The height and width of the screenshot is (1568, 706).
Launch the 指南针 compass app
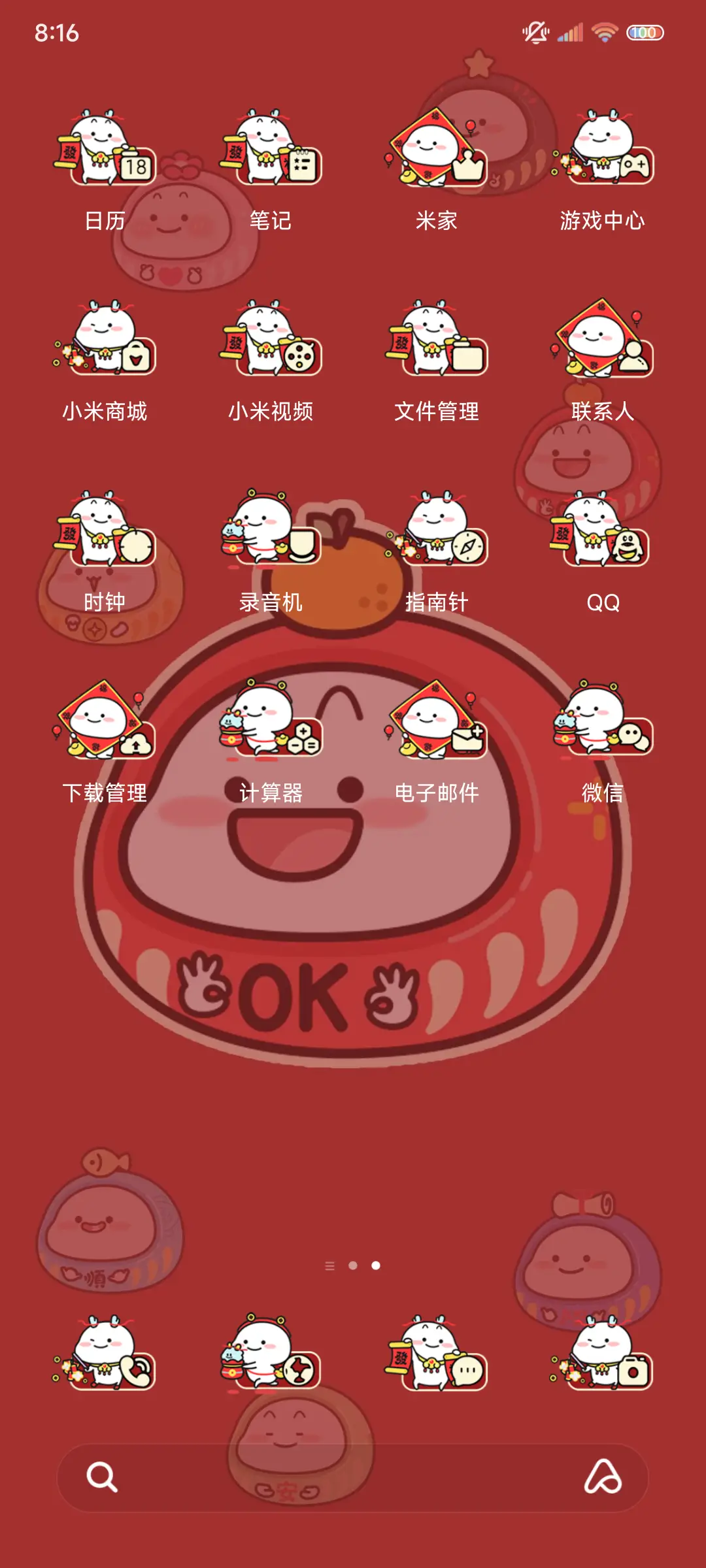437,531
